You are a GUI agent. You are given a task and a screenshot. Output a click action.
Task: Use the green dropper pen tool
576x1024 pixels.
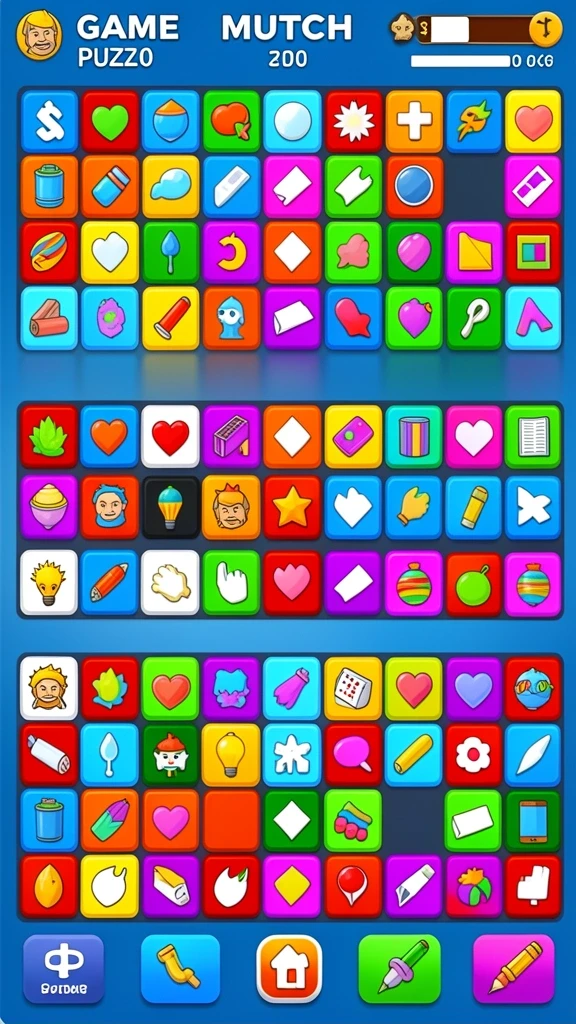[399, 968]
